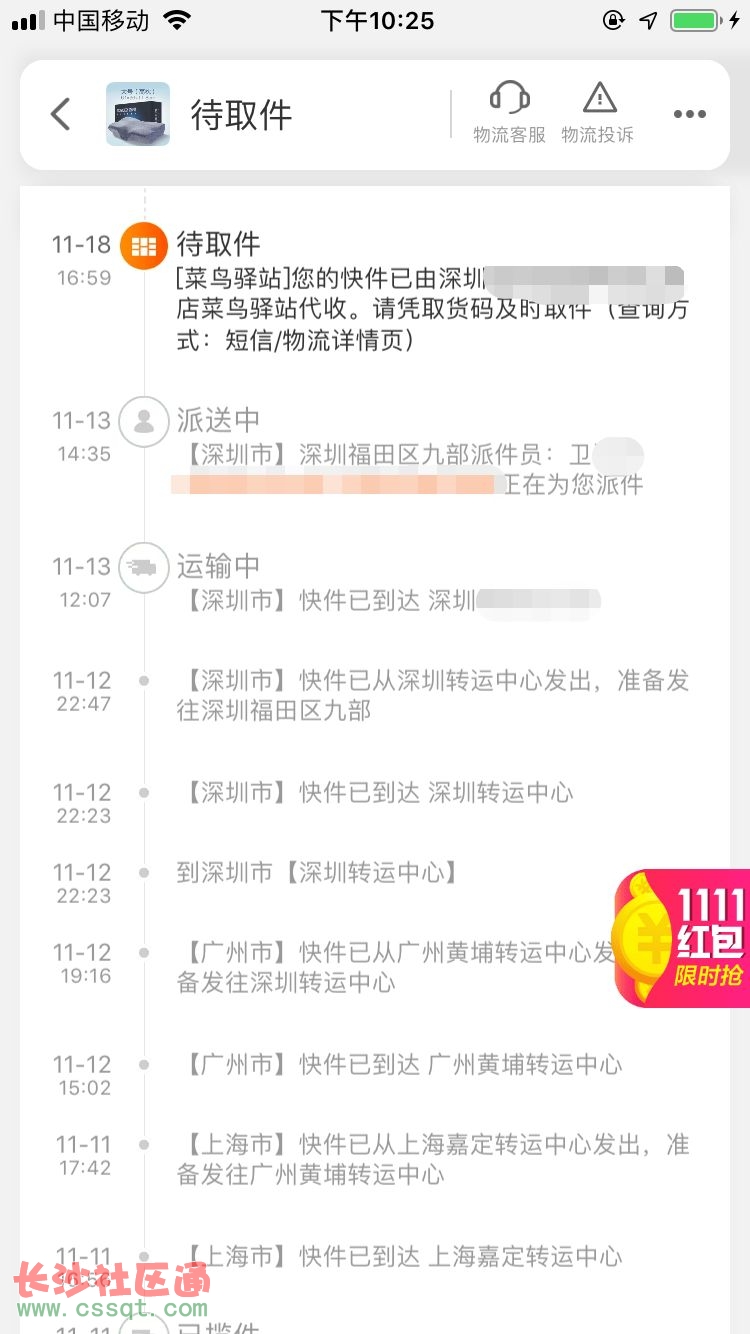The width and height of the screenshot is (750, 1334).
Task: Open the 1111 红包 floating promo
Action: point(684,937)
